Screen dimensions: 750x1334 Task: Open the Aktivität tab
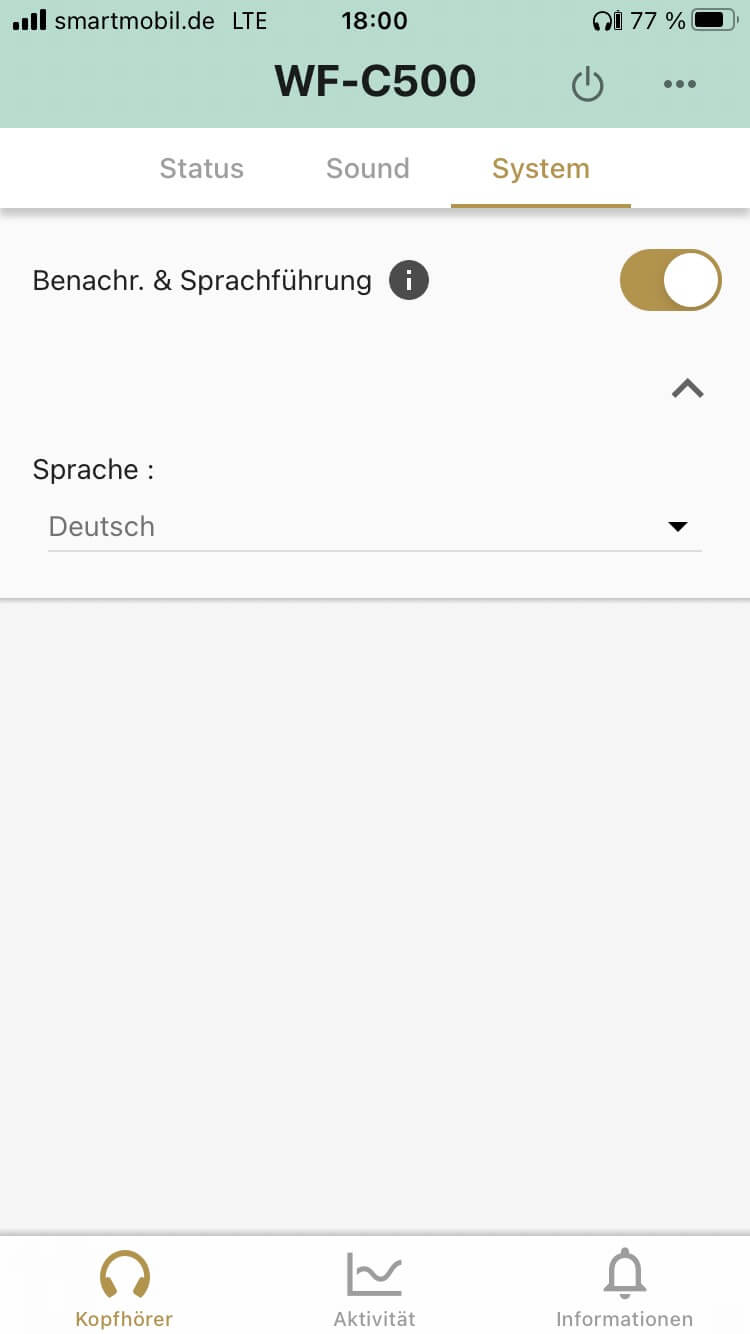click(374, 1288)
